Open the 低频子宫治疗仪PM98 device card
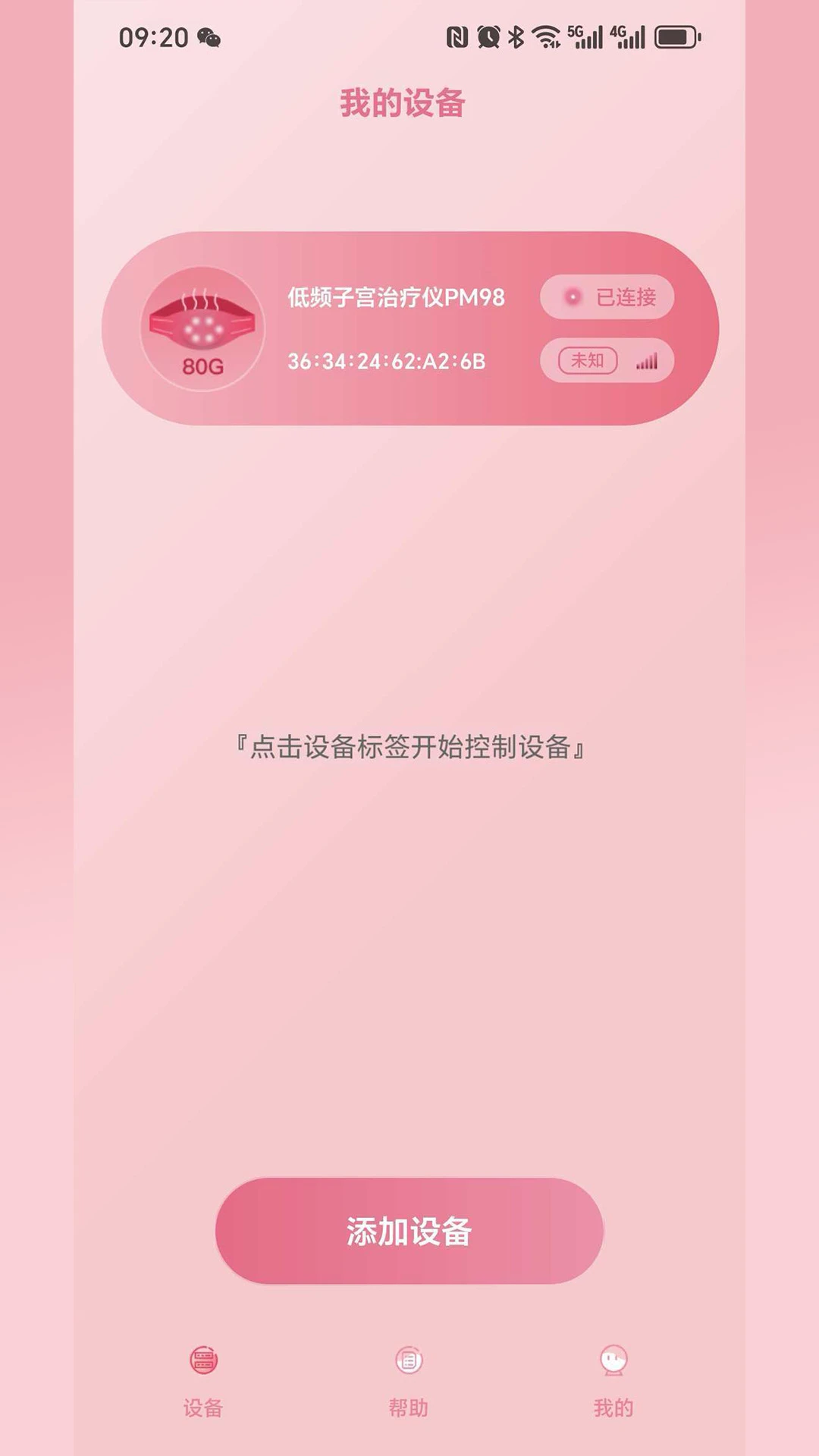 (x=395, y=328)
